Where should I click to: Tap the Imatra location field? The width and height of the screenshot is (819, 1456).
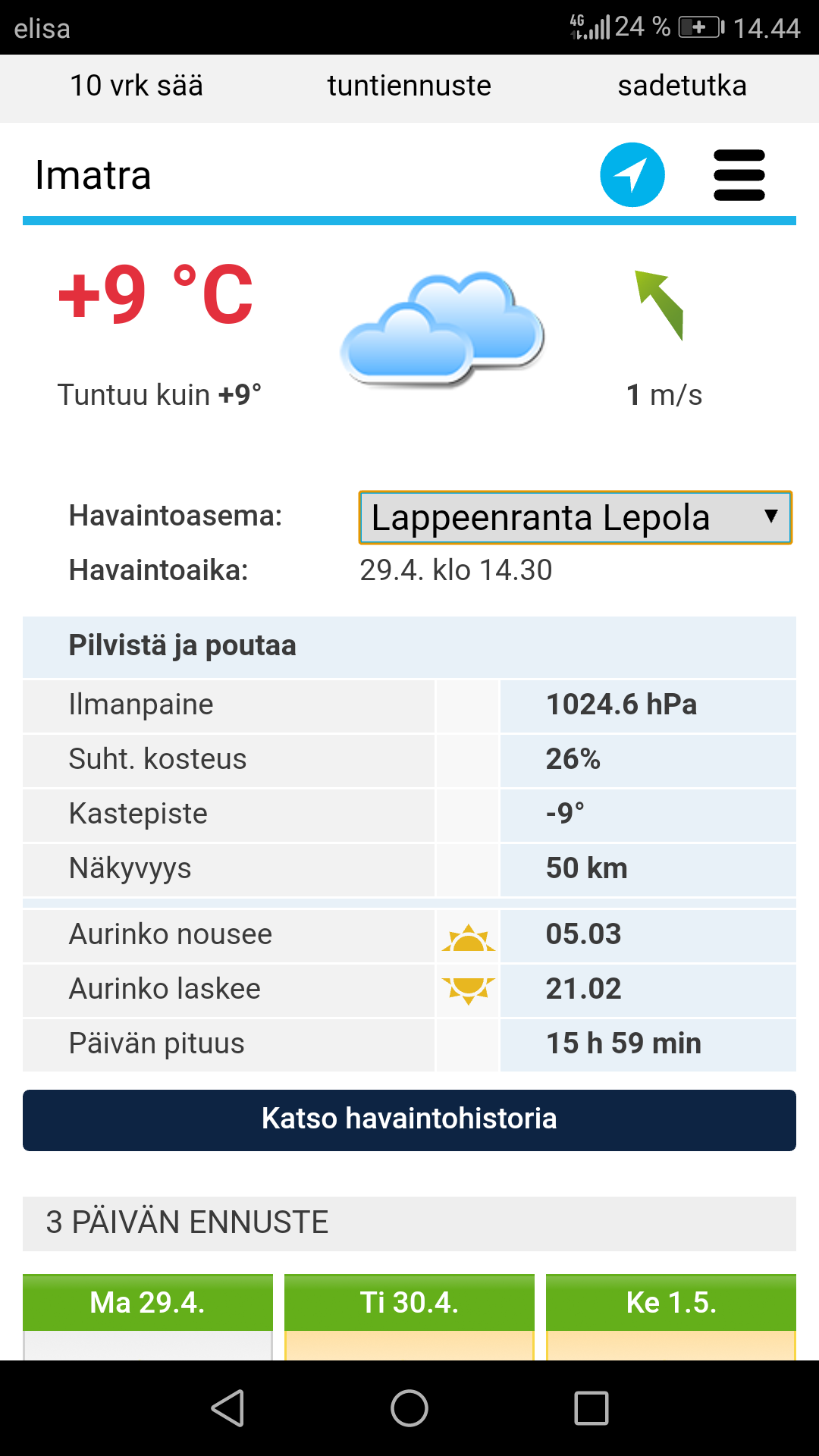[303, 176]
